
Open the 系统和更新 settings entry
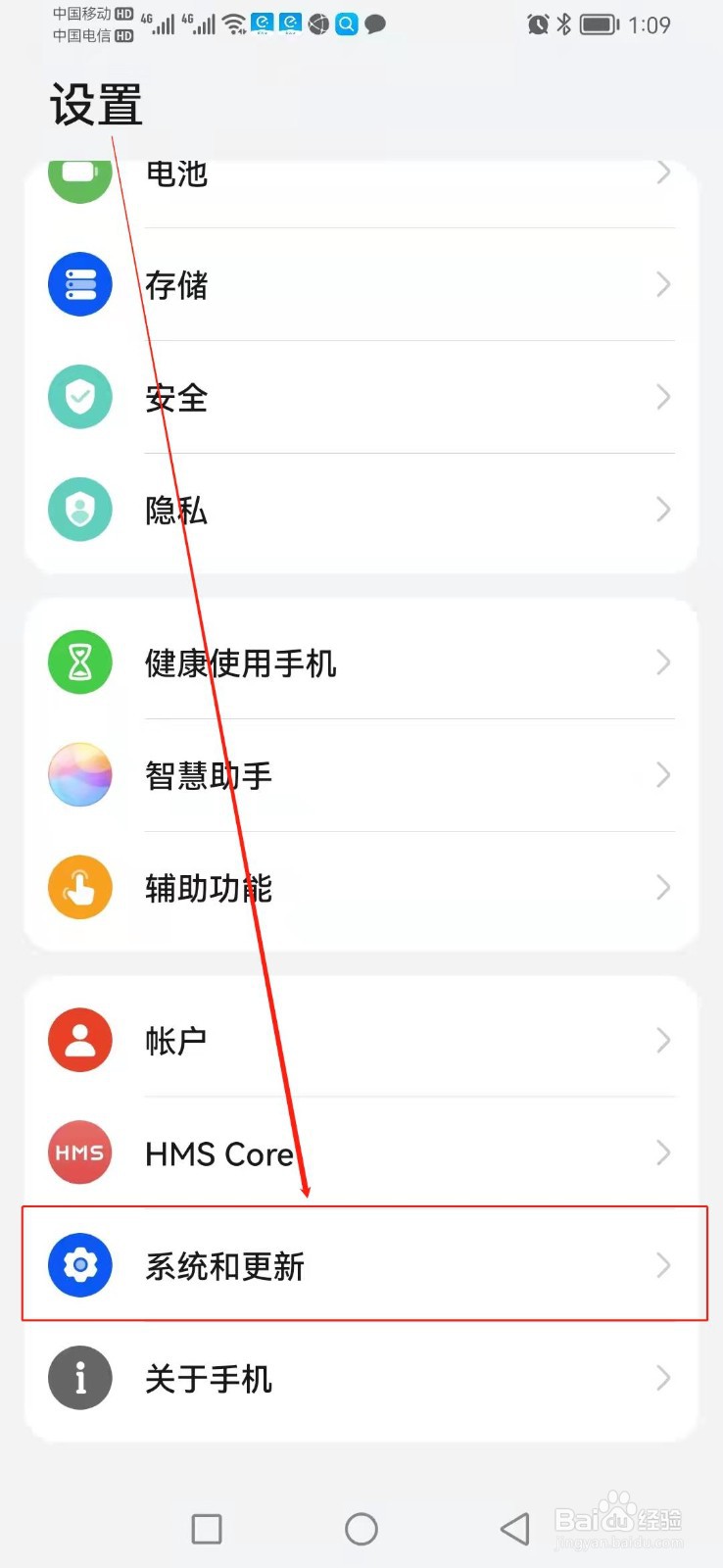[294, 1265]
